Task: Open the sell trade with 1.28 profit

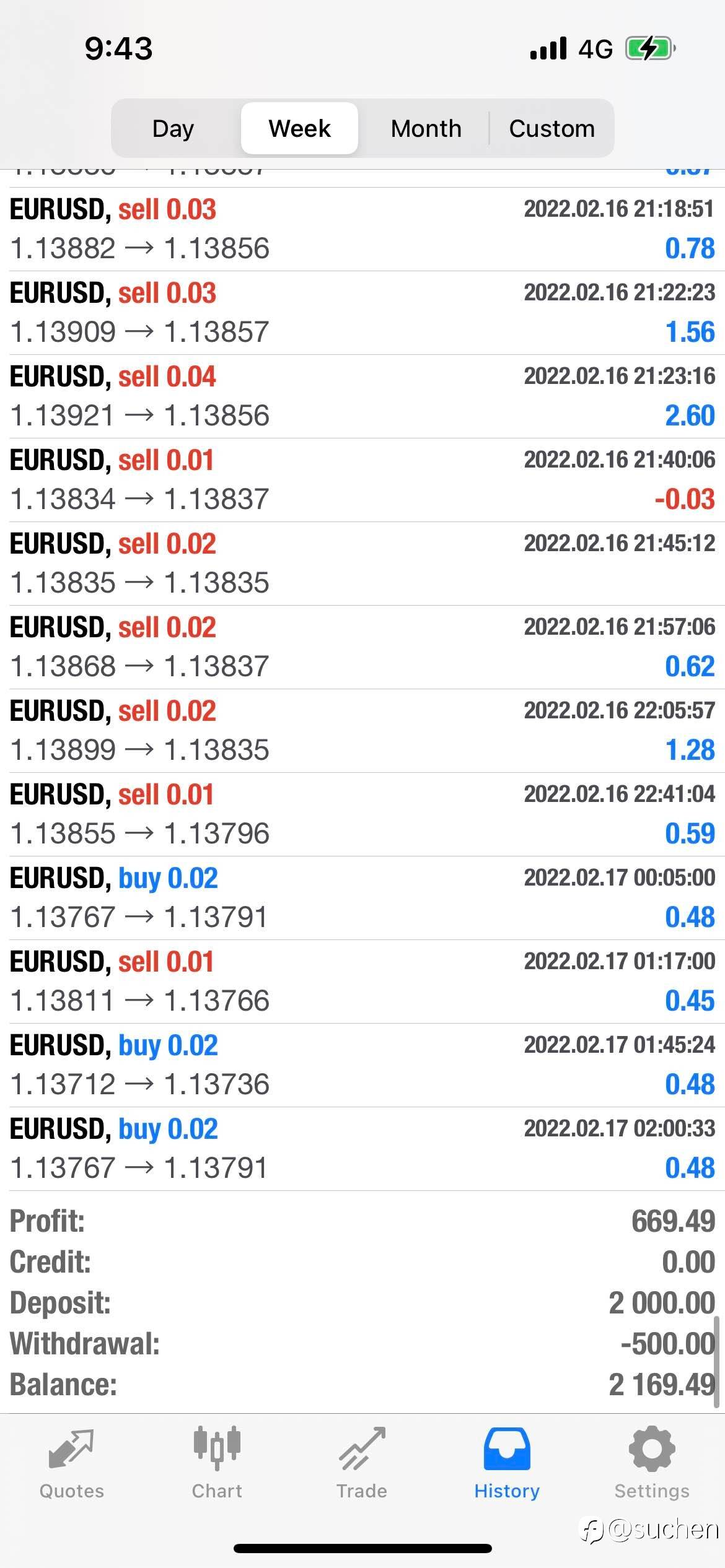Action: pyautogui.click(x=362, y=731)
